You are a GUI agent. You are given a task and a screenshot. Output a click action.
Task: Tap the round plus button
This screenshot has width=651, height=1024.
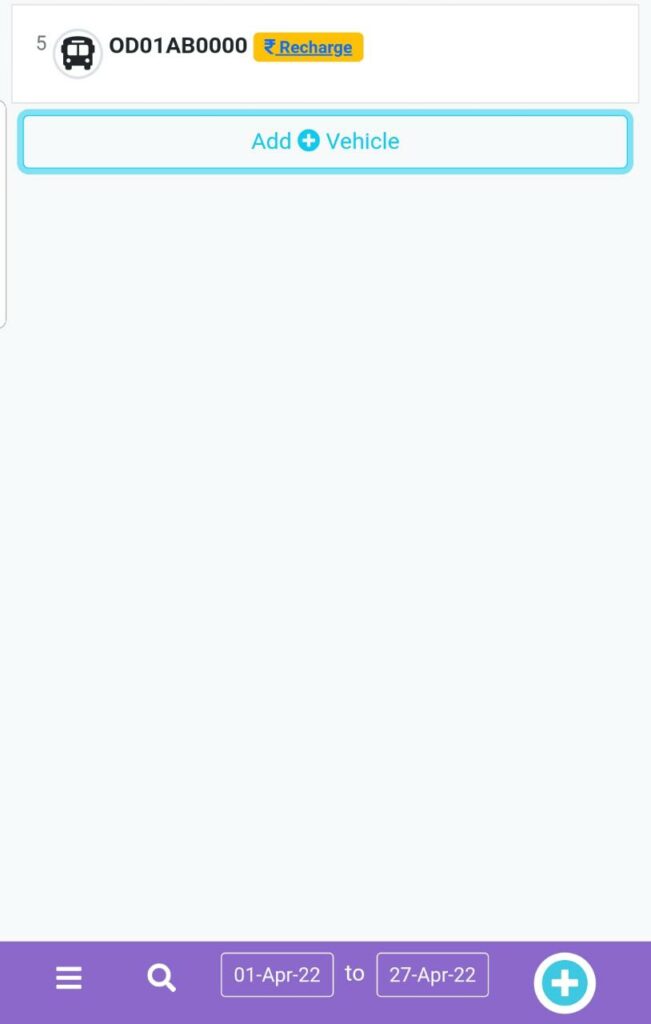565,983
